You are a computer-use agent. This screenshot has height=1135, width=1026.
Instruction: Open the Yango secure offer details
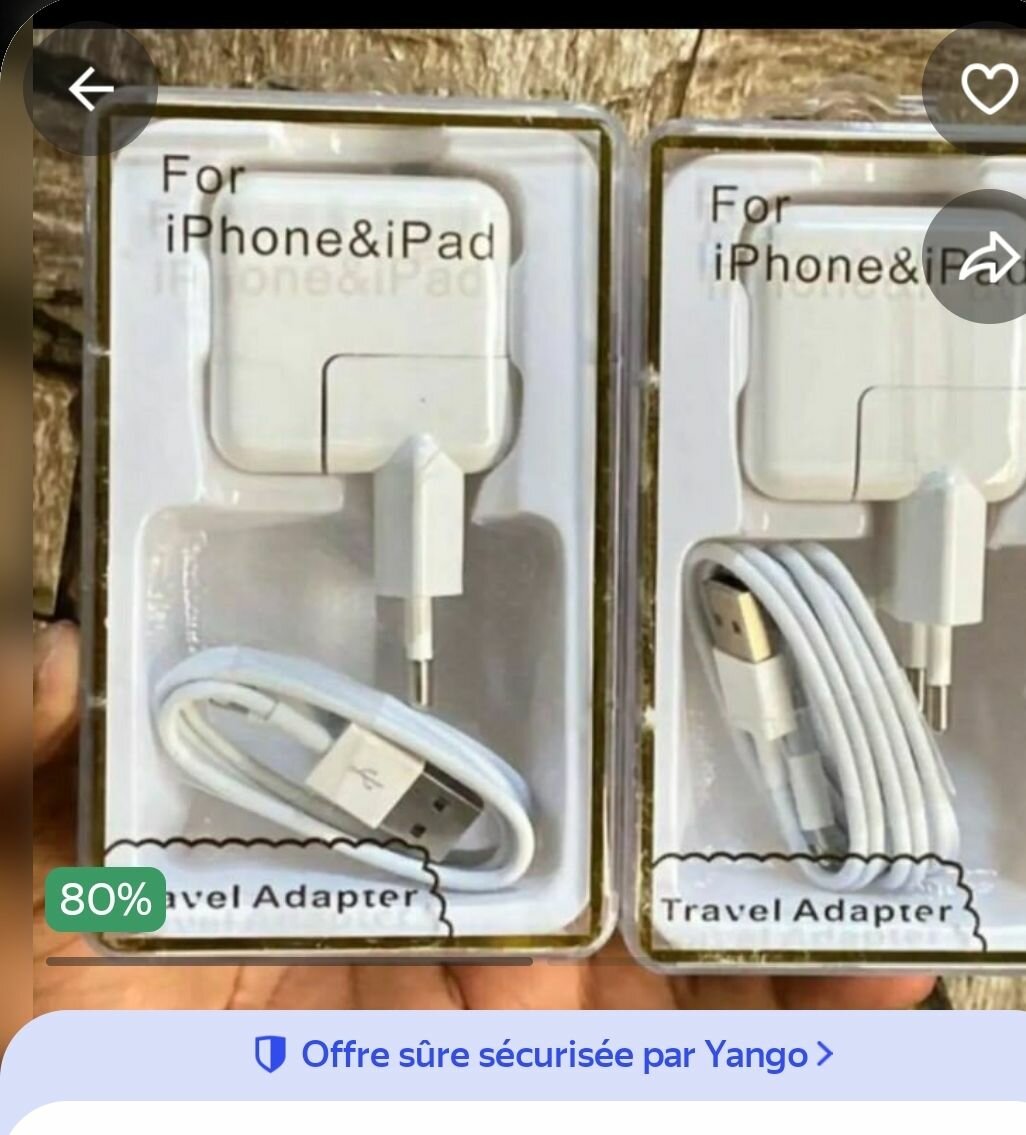click(544, 1054)
